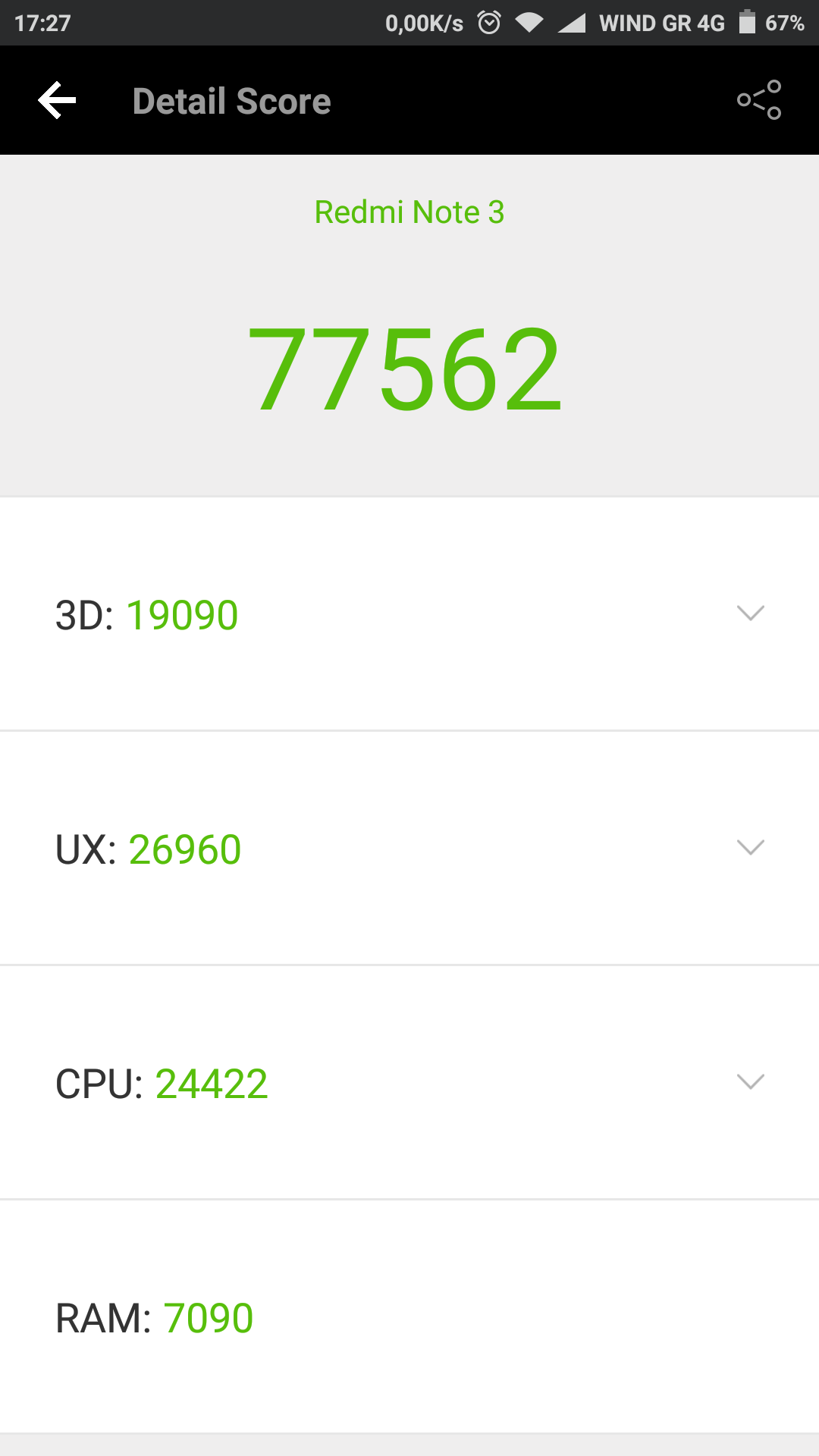The image size is (819, 1456).
Task: Expand the CPU score details
Action: pos(750,1081)
